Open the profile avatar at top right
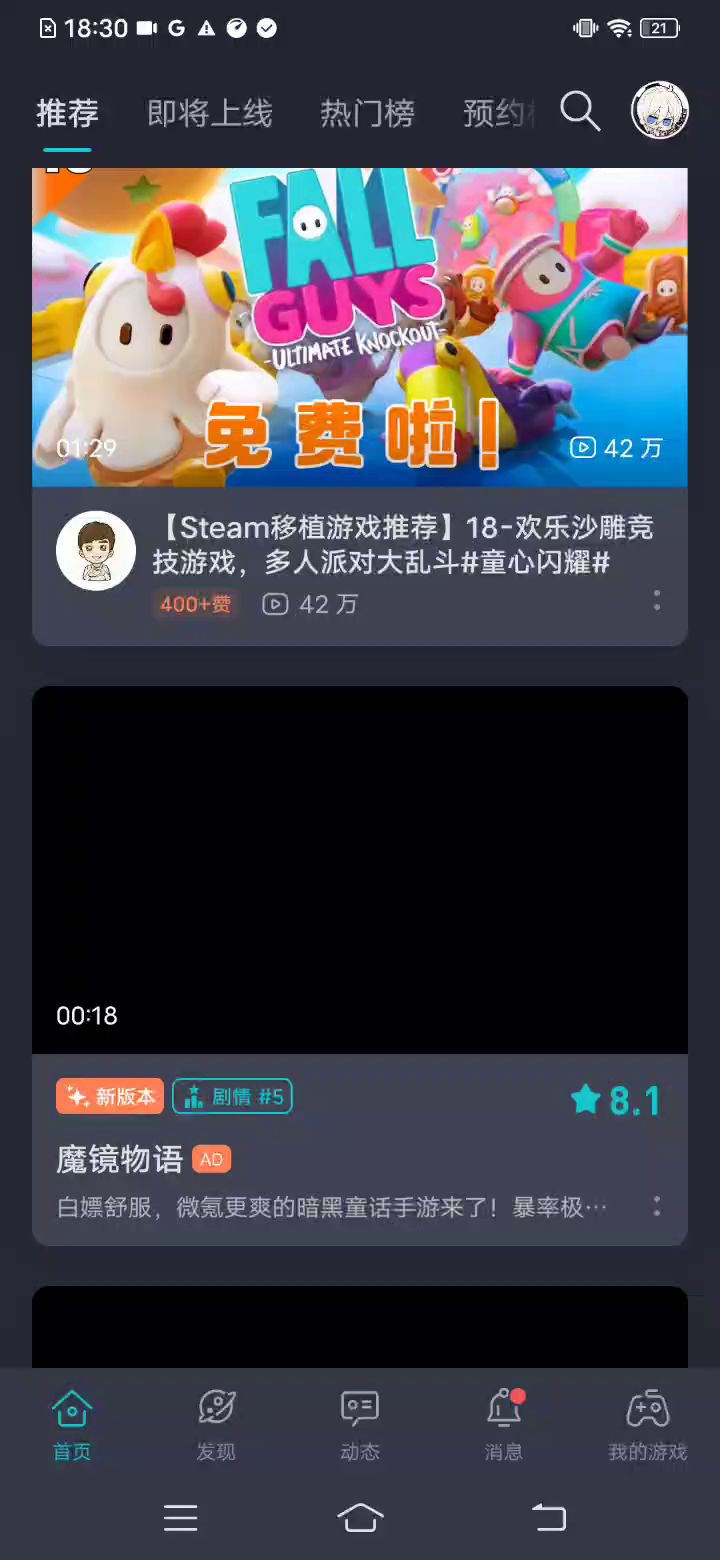The width and height of the screenshot is (720, 1560). (660, 110)
